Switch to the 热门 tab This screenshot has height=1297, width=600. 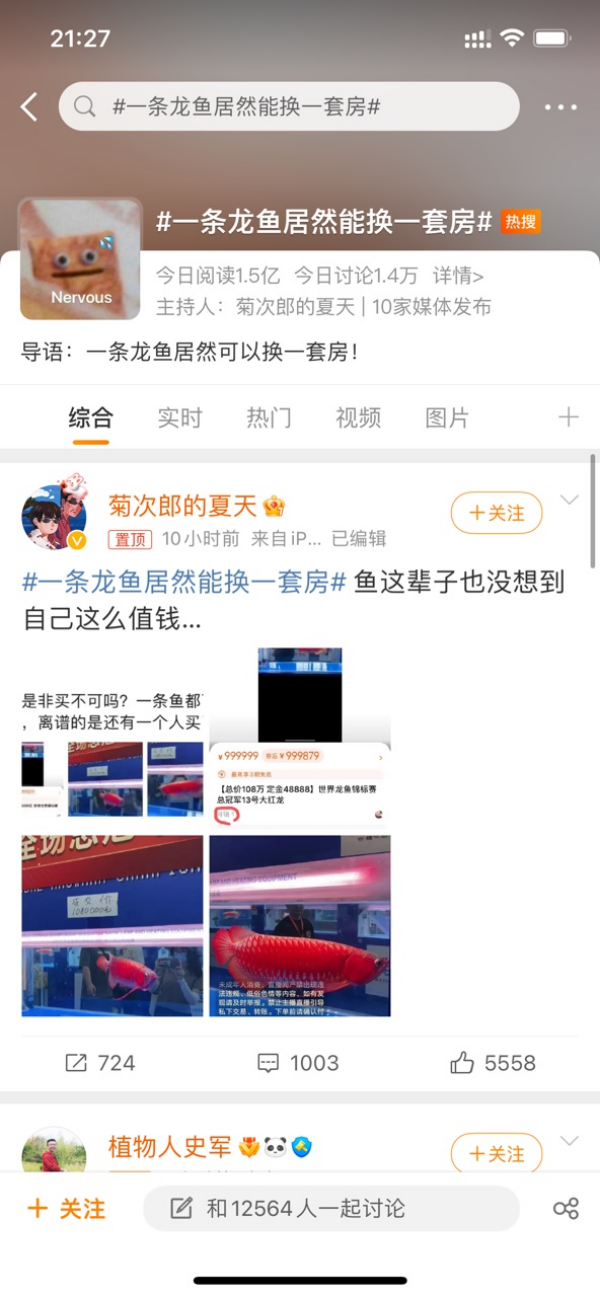[269, 418]
